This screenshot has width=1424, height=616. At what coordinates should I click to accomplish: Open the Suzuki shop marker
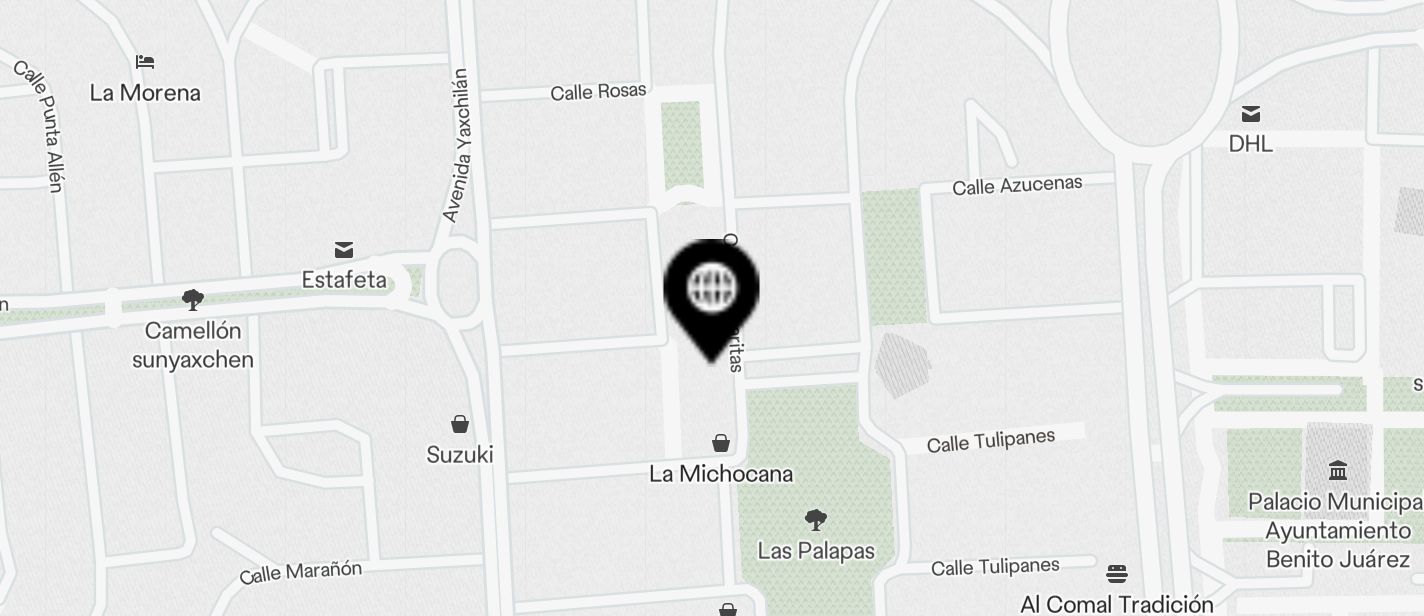tap(460, 425)
